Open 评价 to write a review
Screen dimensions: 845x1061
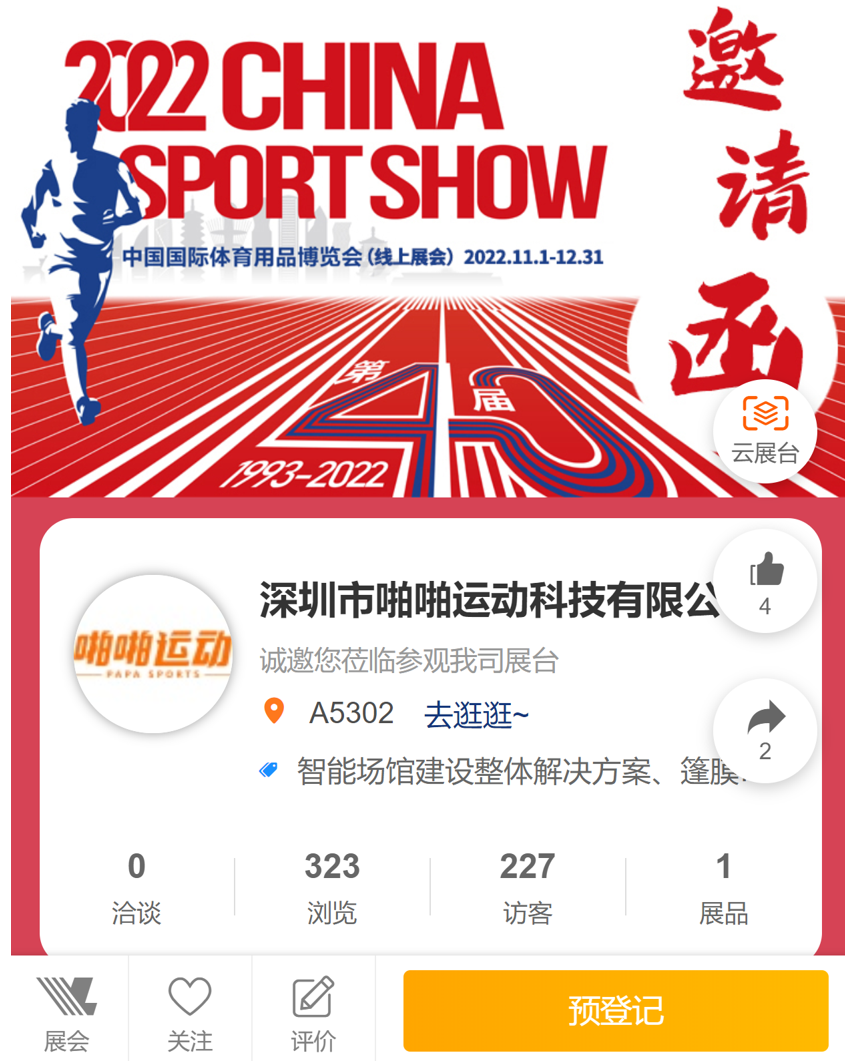(x=313, y=1014)
